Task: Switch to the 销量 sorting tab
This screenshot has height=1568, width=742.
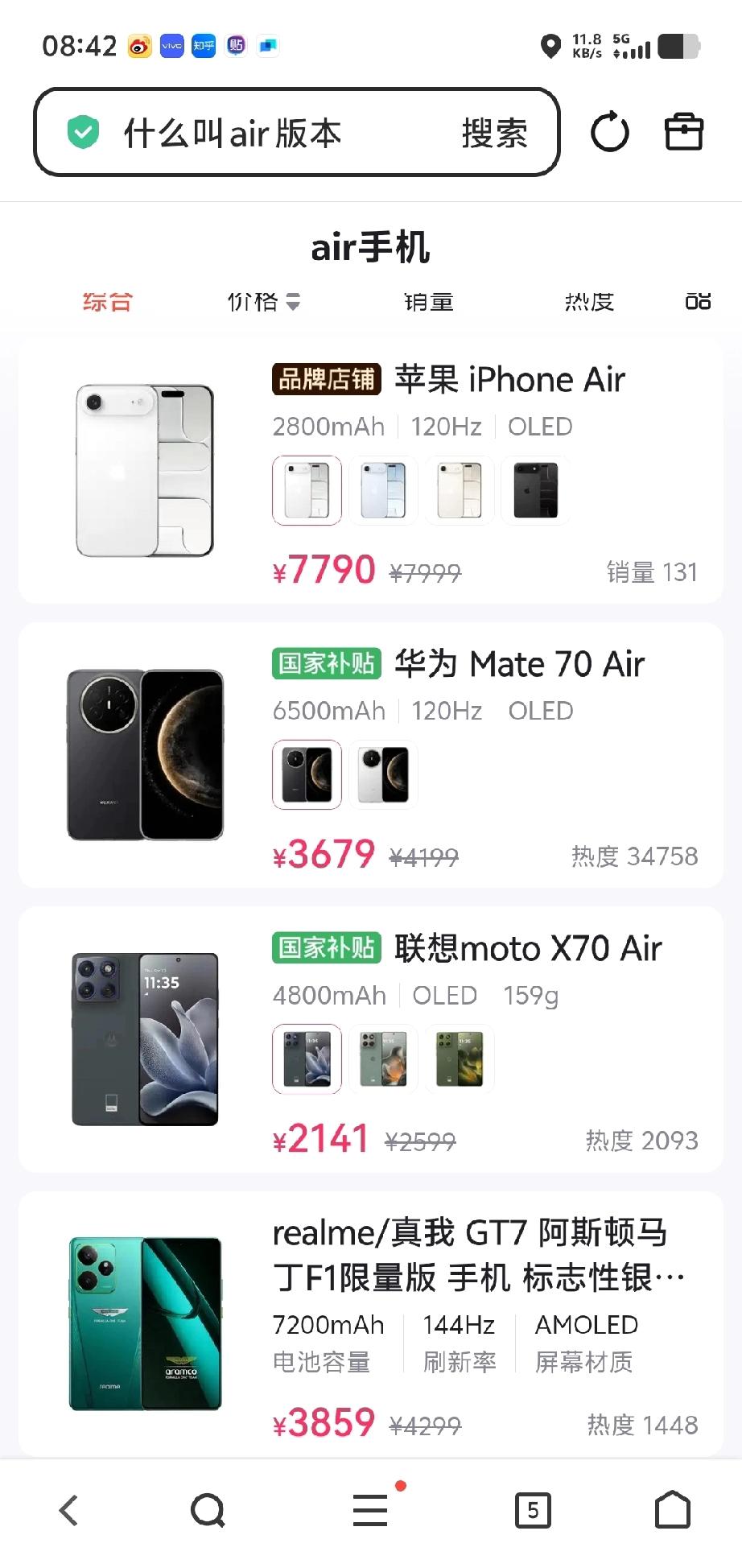Action: tap(429, 302)
